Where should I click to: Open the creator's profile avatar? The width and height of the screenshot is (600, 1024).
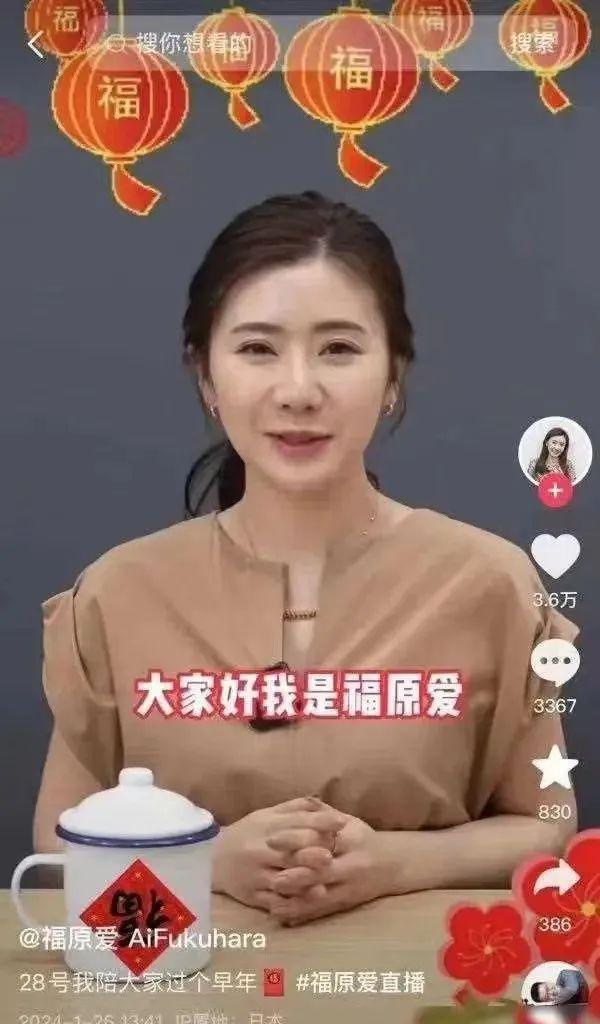click(x=555, y=451)
